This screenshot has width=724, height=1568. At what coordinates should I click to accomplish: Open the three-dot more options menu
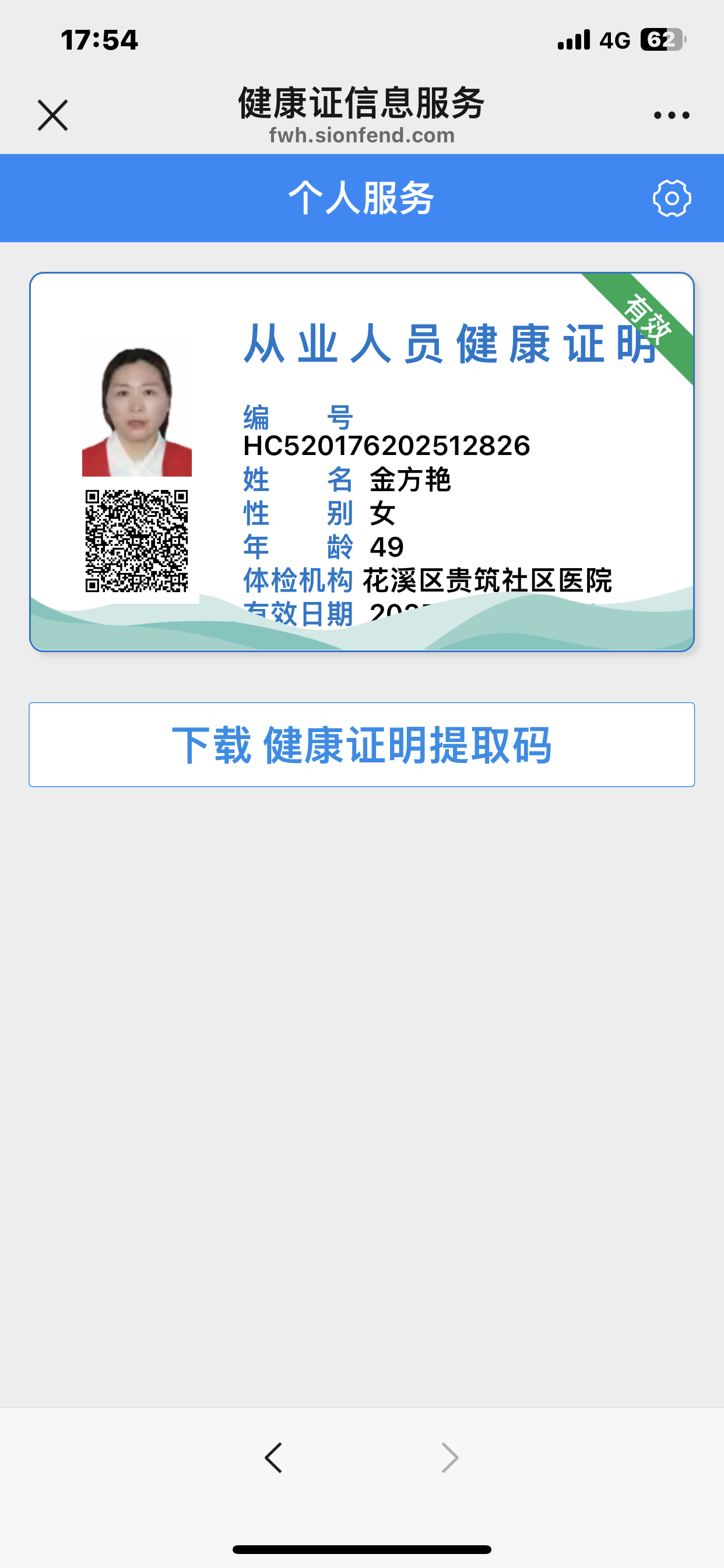point(671,115)
